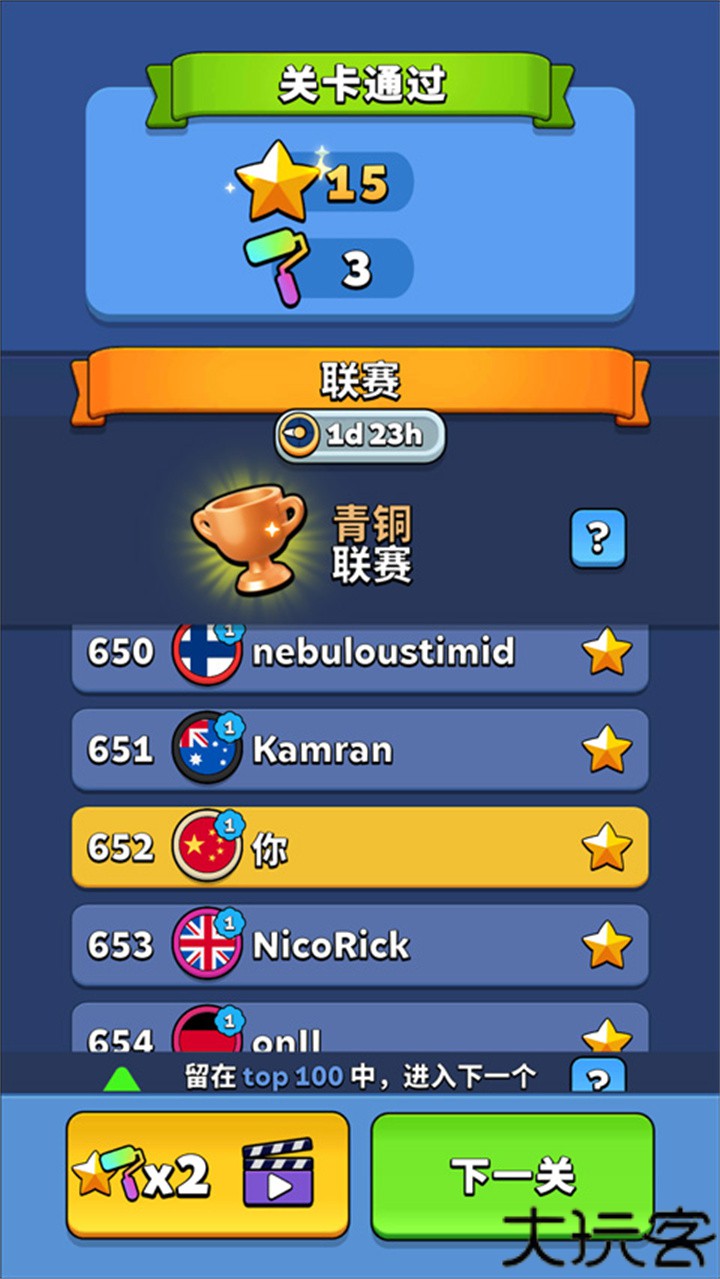The image size is (720, 1279).
Task: Open nebuloustimid's leaderboard row
Action: pyautogui.click(x=360, y=654)
